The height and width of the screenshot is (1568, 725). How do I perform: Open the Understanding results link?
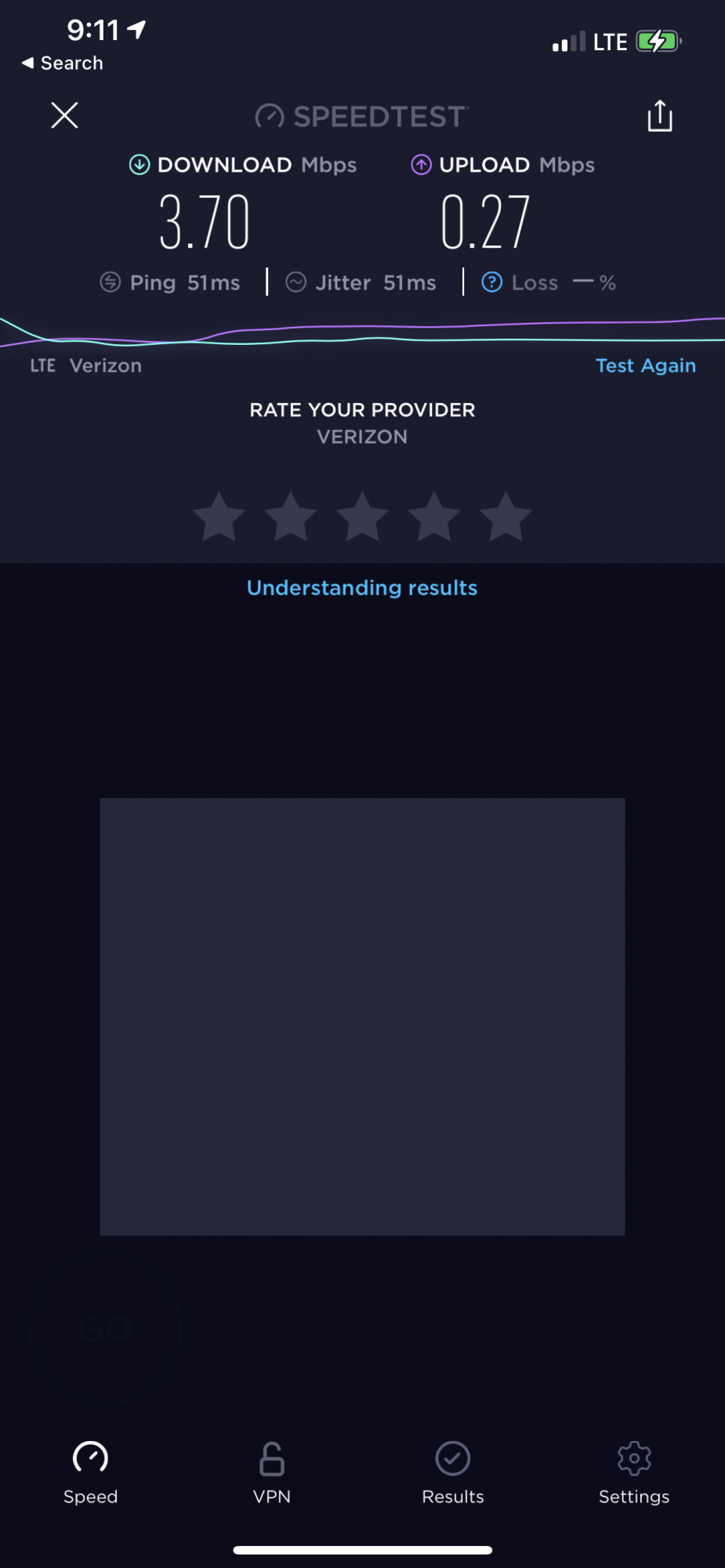[x=362, y=588]
